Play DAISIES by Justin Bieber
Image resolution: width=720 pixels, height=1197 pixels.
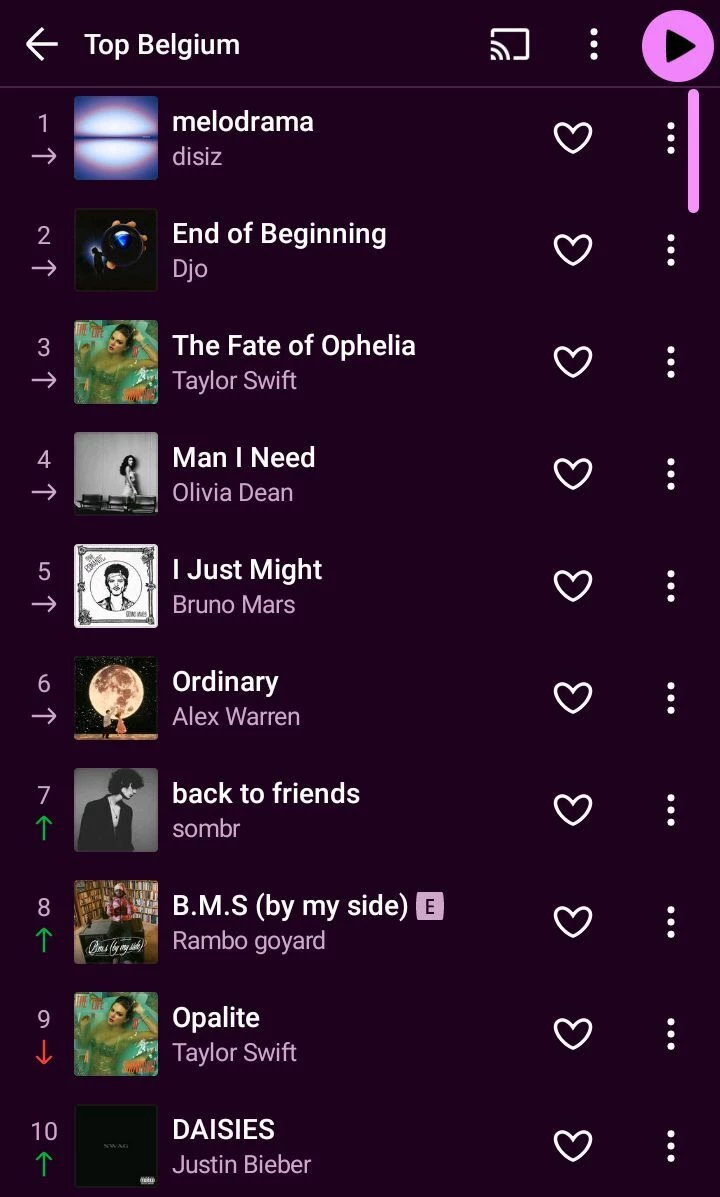click(240, 1146)
